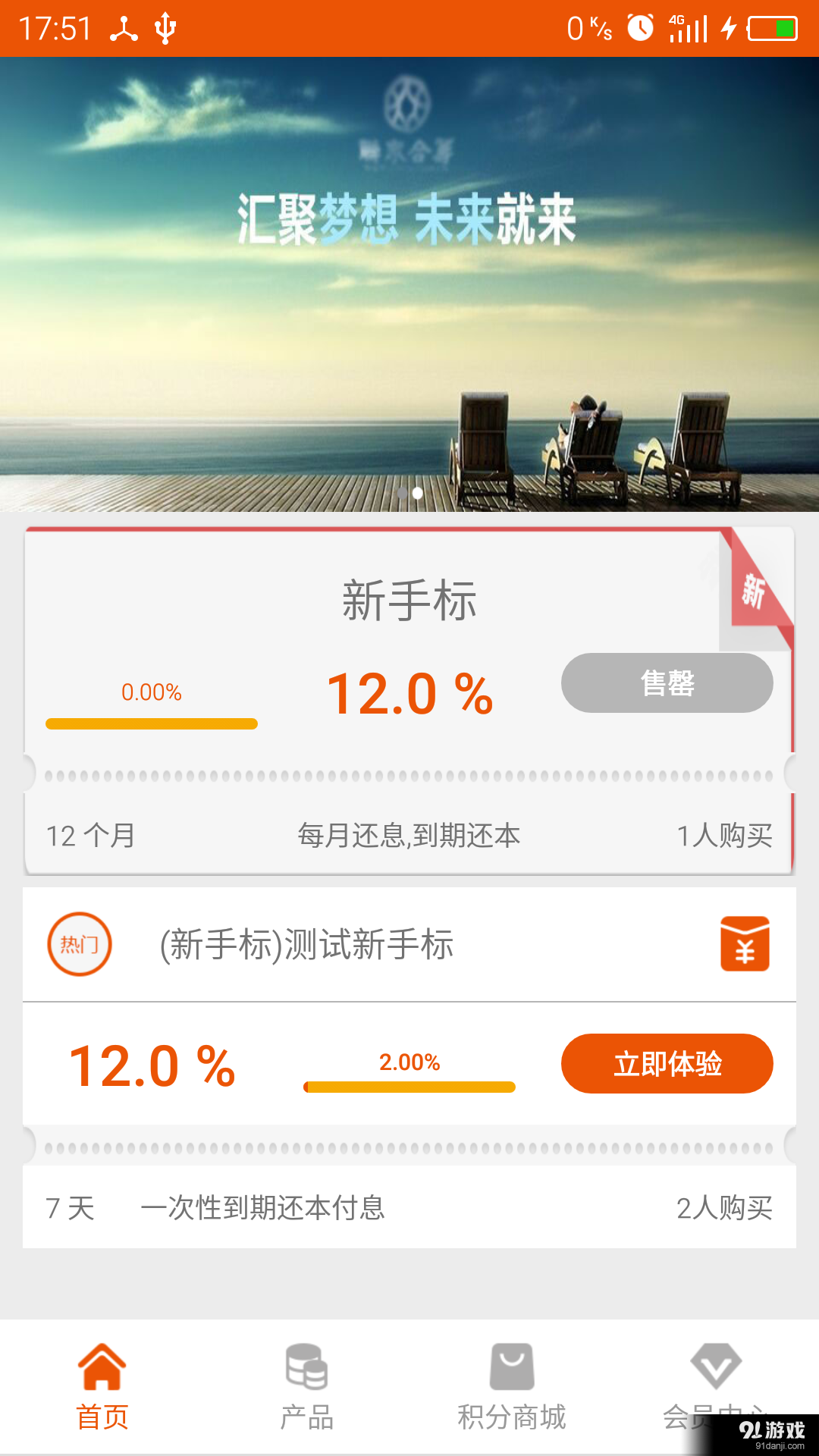Open the 产品 products stack icon
819x1456 pixels.
click(x=306, y=1365)
